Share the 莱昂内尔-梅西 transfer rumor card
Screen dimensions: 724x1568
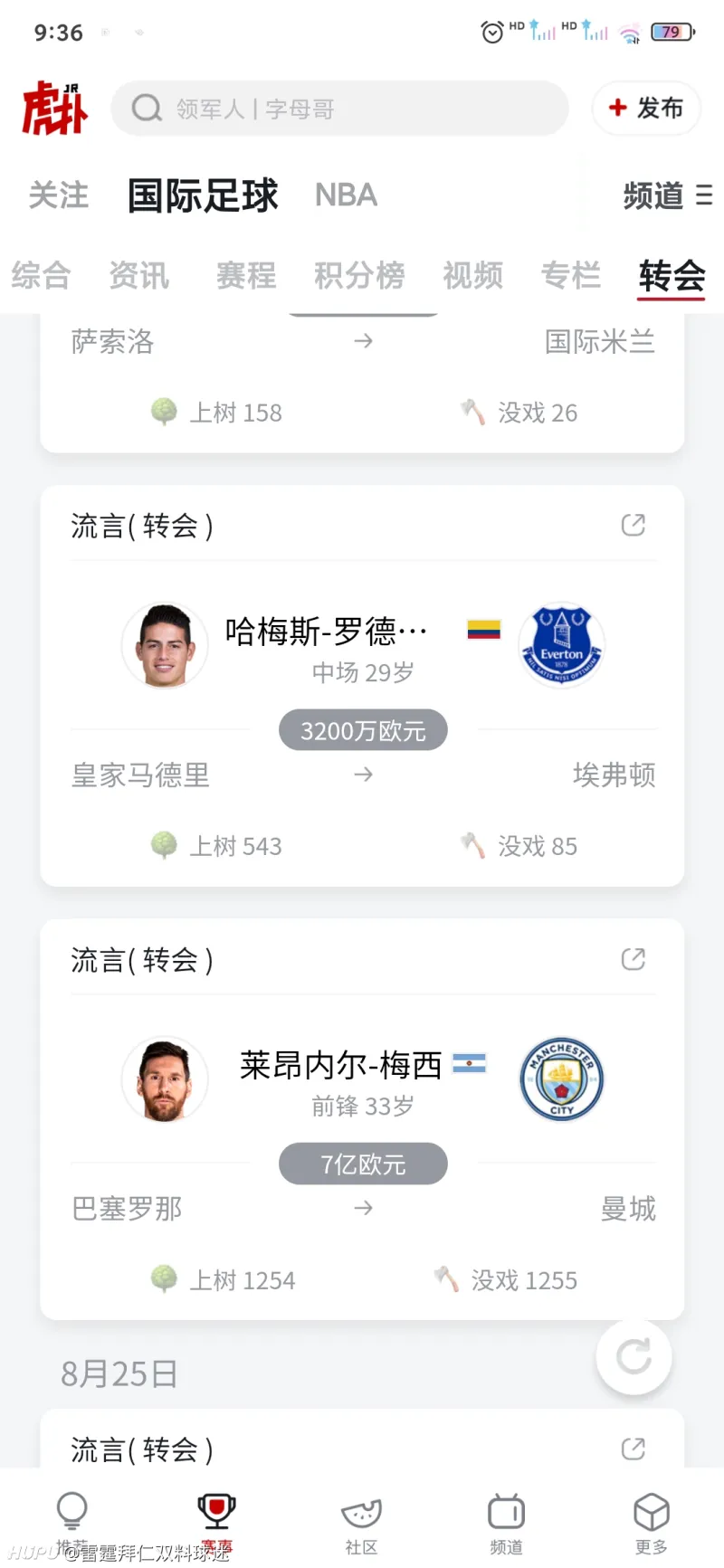(x=633, y=959)
